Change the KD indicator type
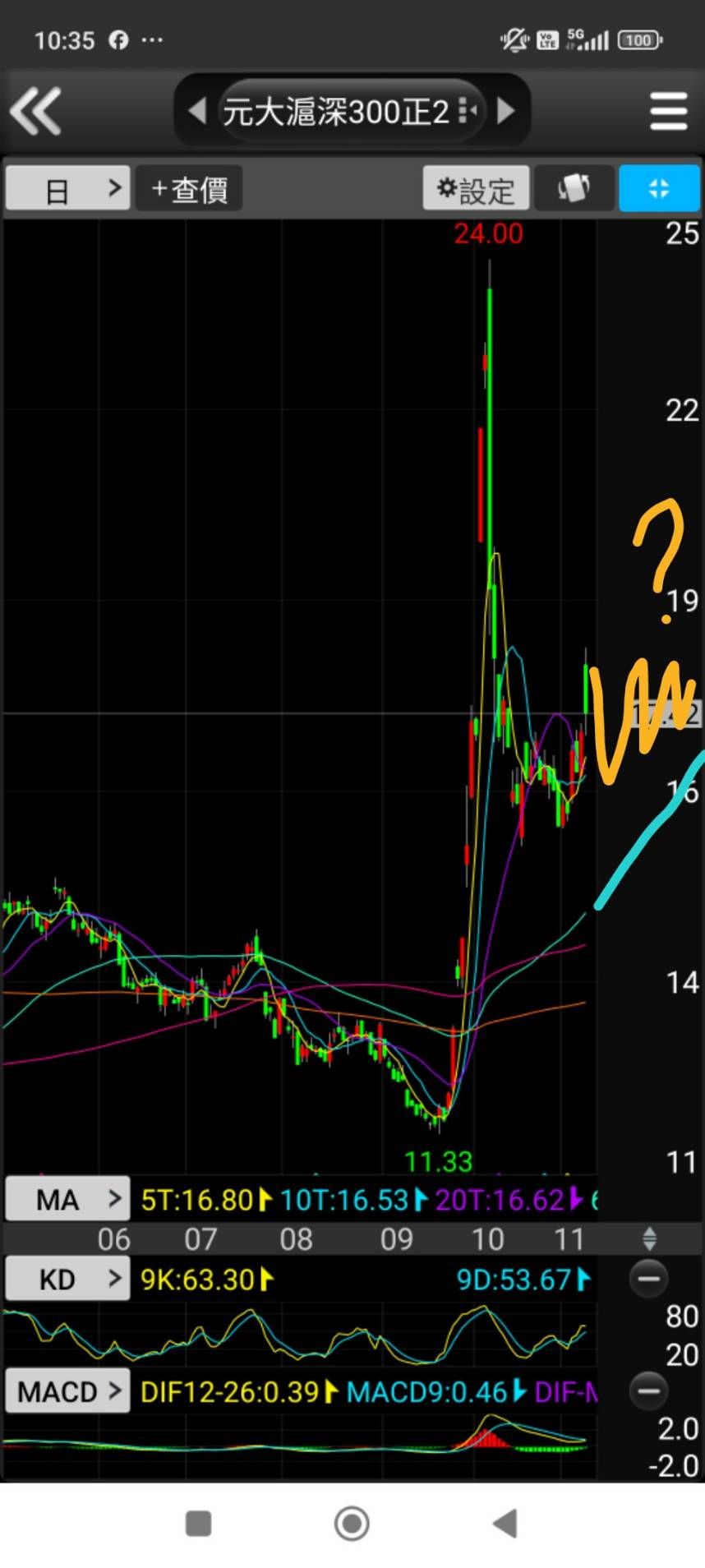The width and height of the screenshot is (705, 1568). [67, 1279]
